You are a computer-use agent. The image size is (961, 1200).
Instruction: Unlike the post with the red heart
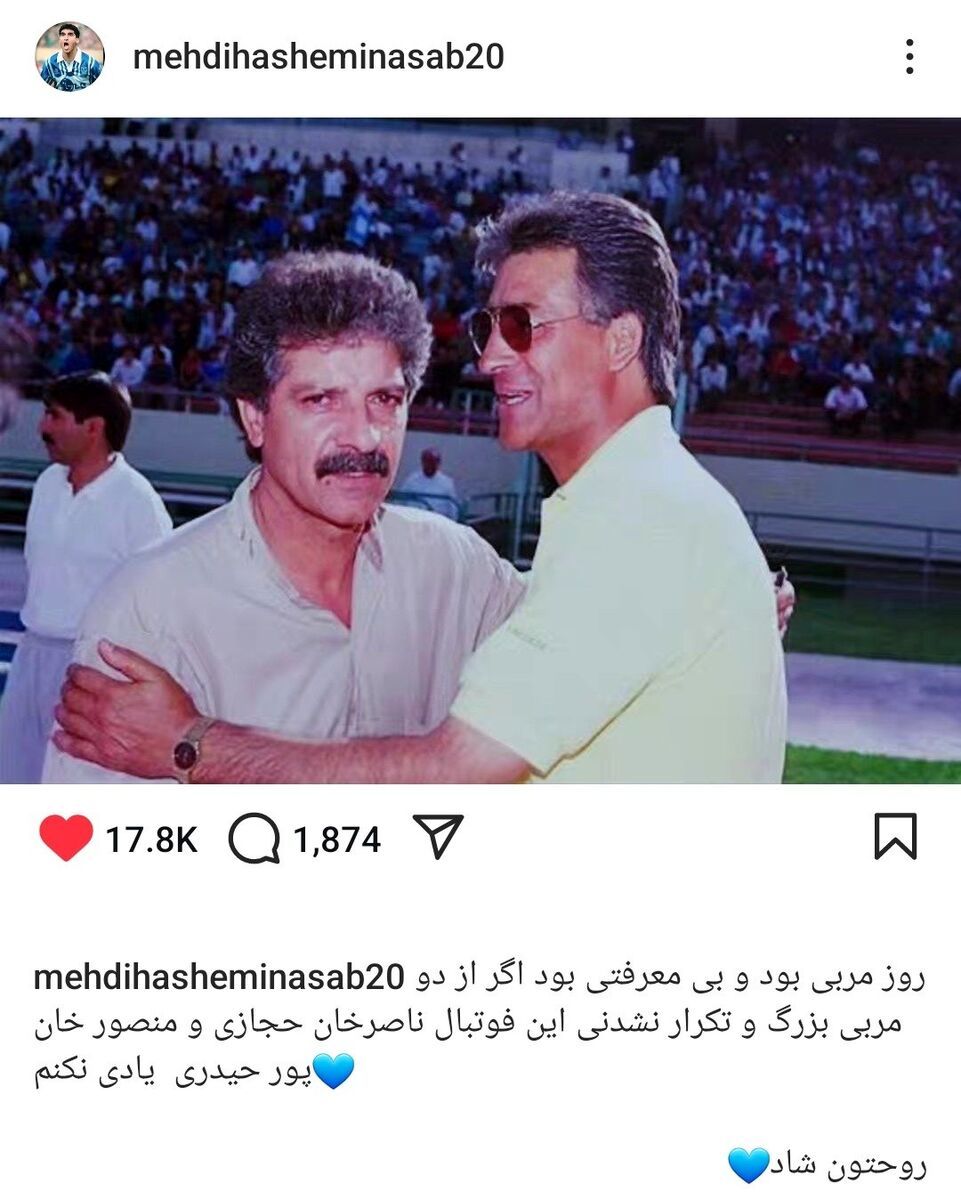66,838
